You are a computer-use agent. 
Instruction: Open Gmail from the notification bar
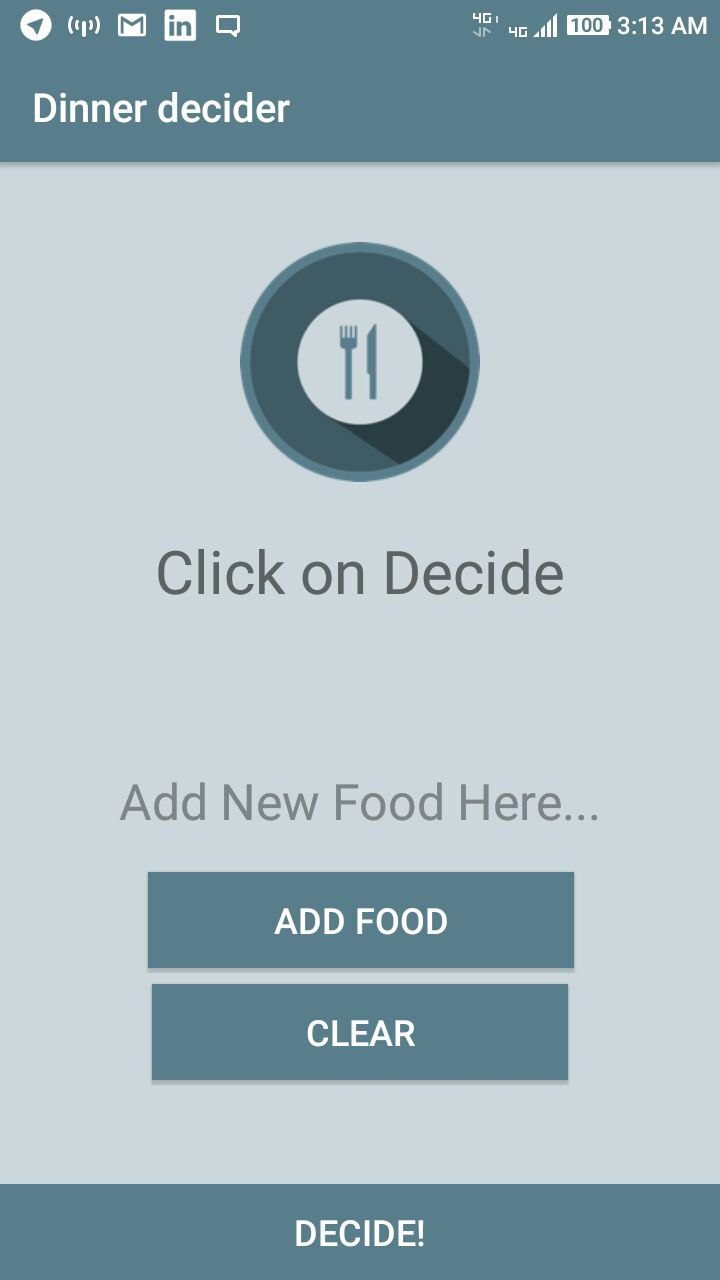click(132, 25)
